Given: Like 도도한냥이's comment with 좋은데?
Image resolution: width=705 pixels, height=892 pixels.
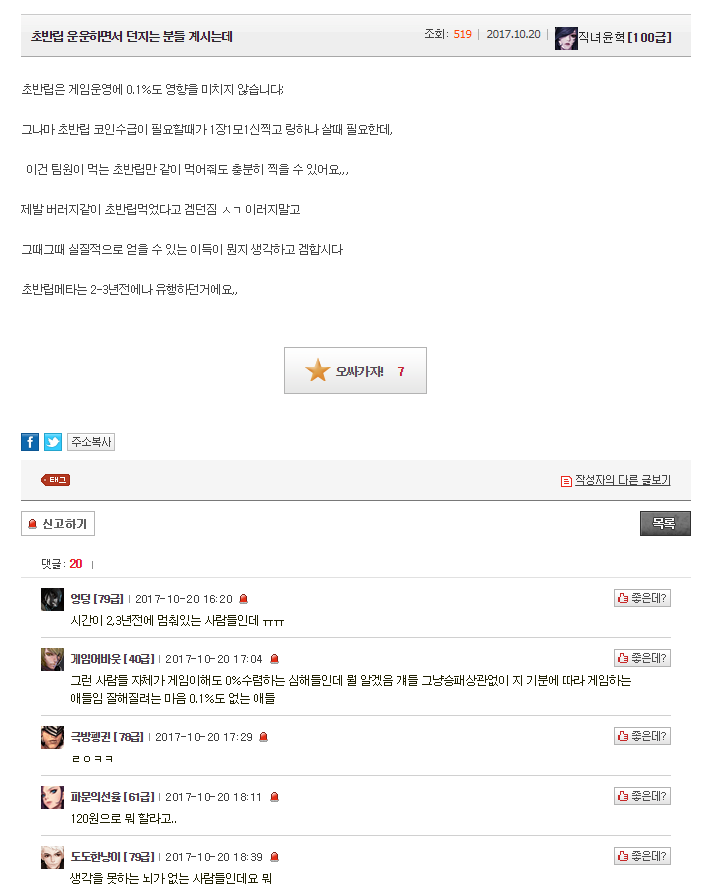Looking at the screenshot, I should point(642,856).
